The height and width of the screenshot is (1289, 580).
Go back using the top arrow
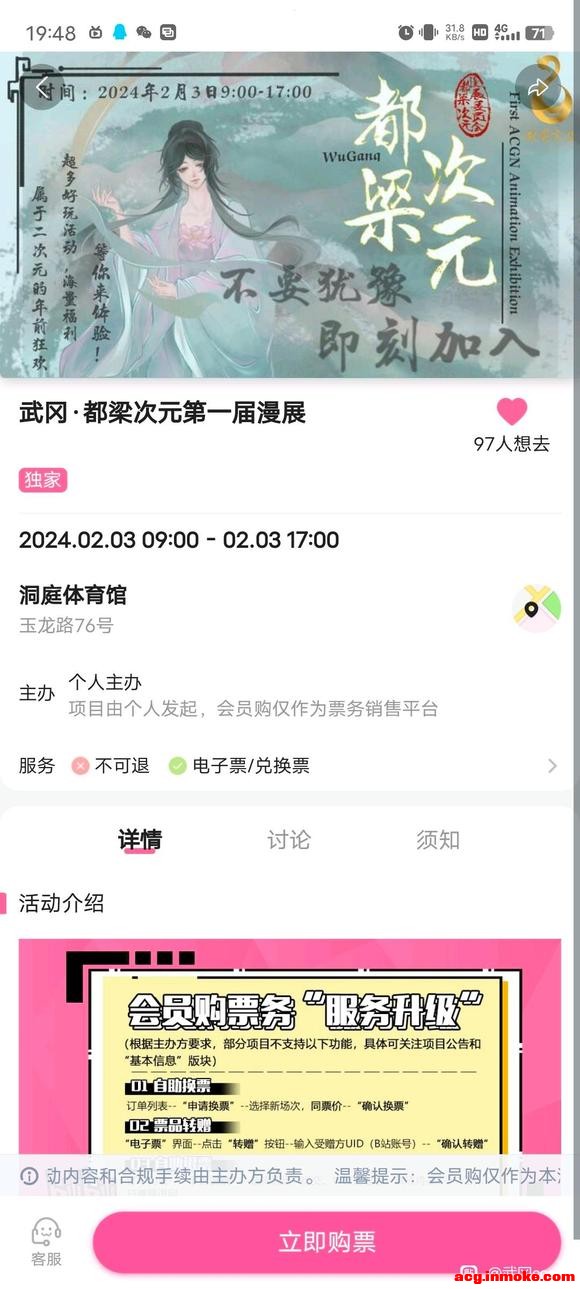[40, 88]
